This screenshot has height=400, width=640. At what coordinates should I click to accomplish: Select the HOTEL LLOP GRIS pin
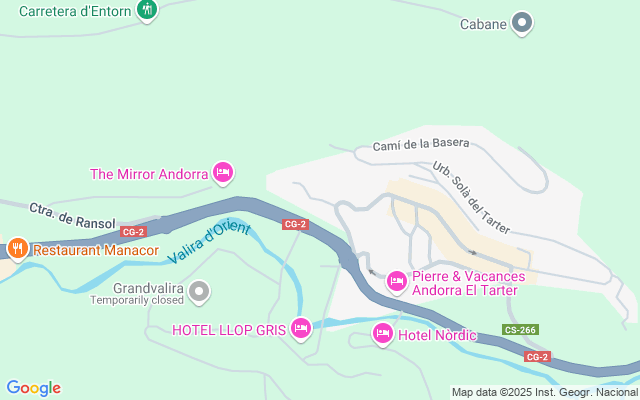pos(300,329)
